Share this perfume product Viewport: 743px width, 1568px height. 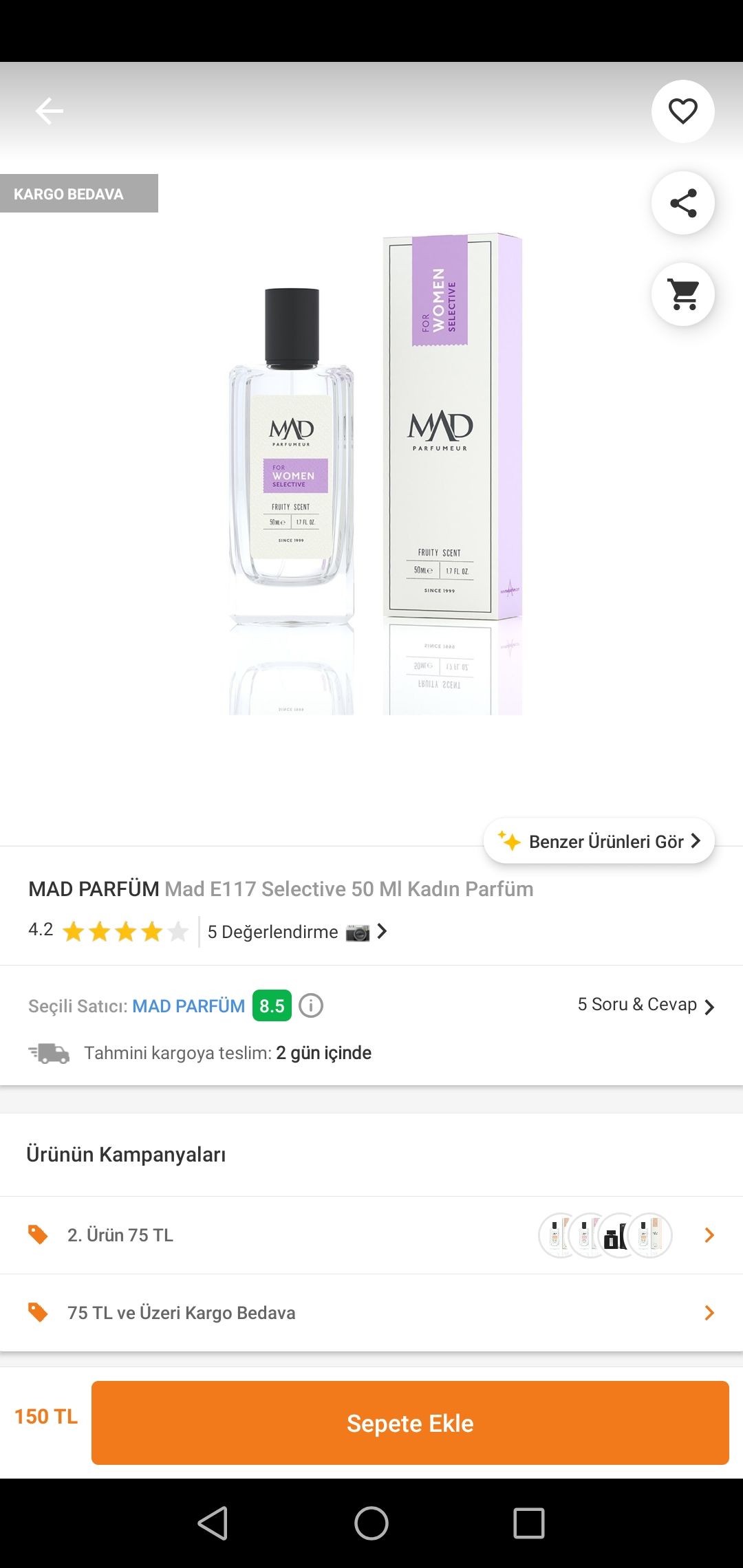(683, 203)
